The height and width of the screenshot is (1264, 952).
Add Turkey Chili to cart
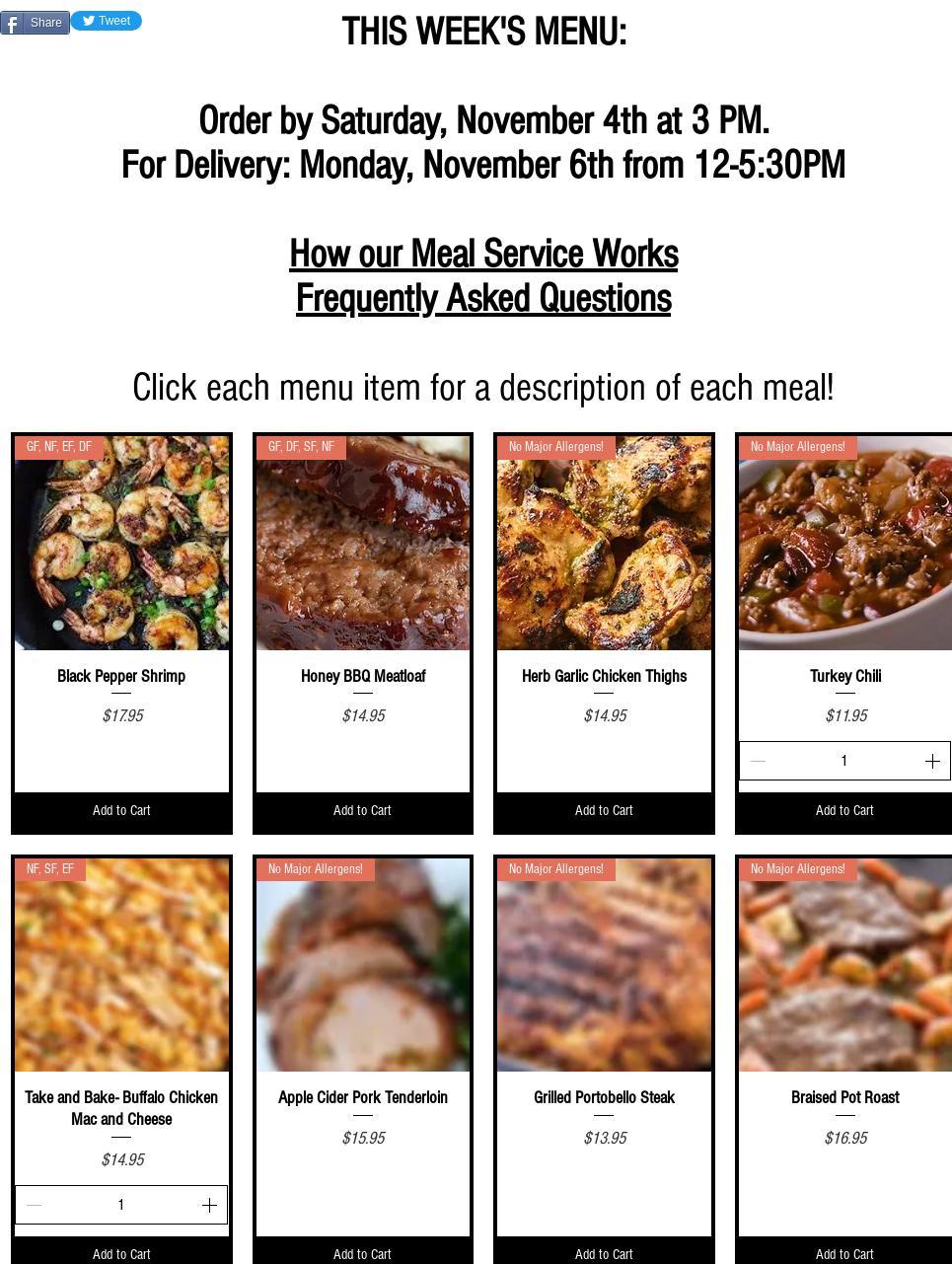(844, 811)
